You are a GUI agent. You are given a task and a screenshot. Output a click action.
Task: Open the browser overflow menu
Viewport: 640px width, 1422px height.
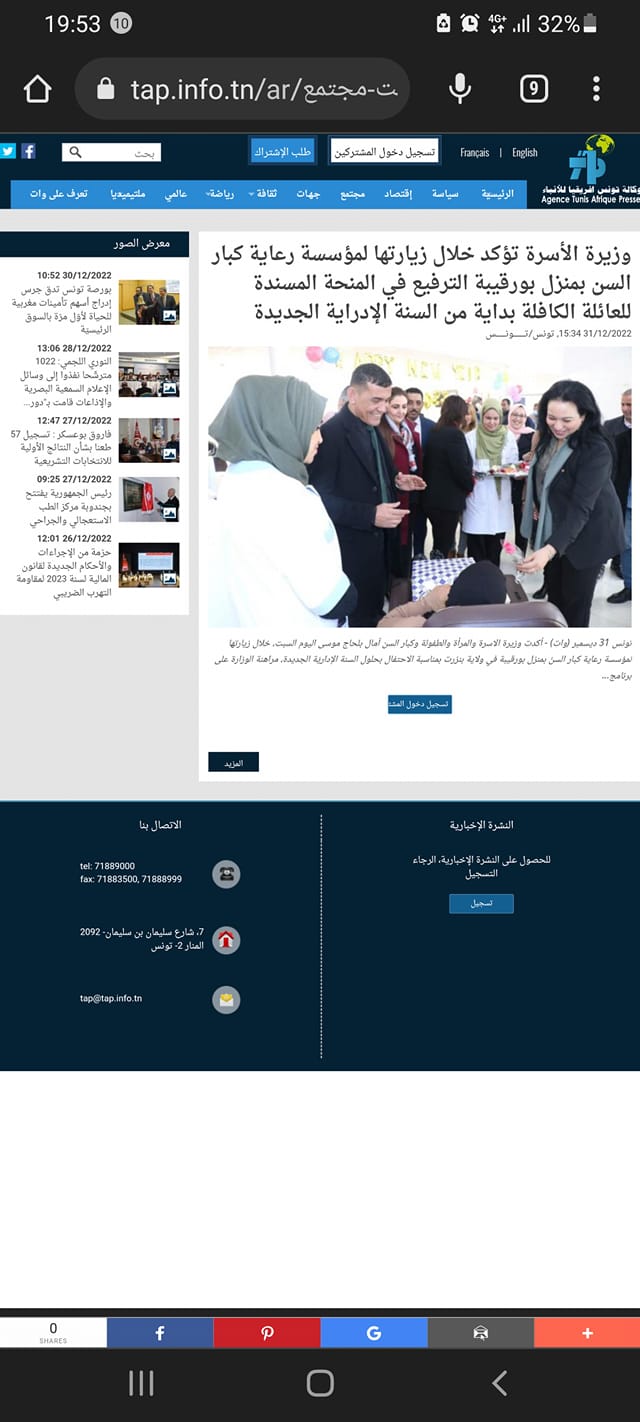[596, 89]
